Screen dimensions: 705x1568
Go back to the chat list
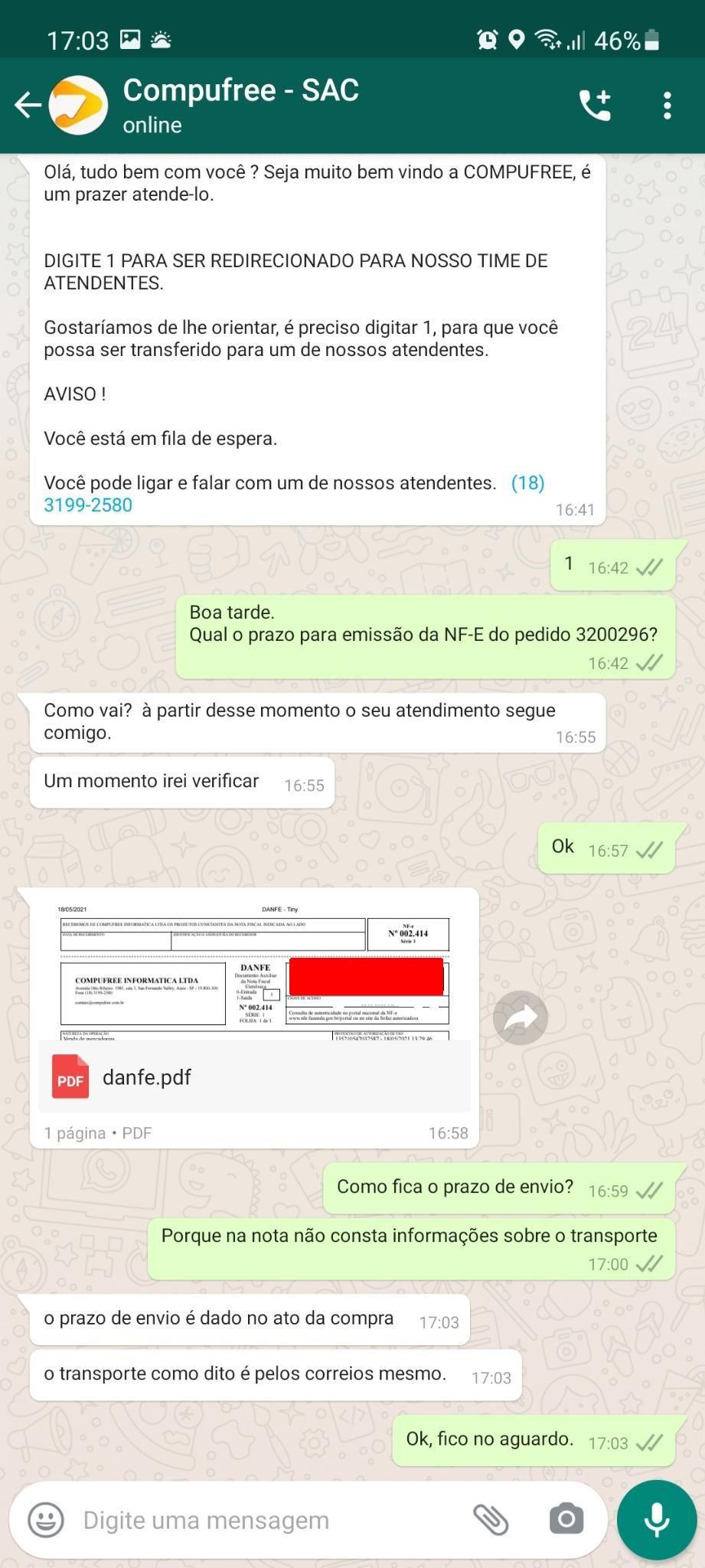pos(28,105)
